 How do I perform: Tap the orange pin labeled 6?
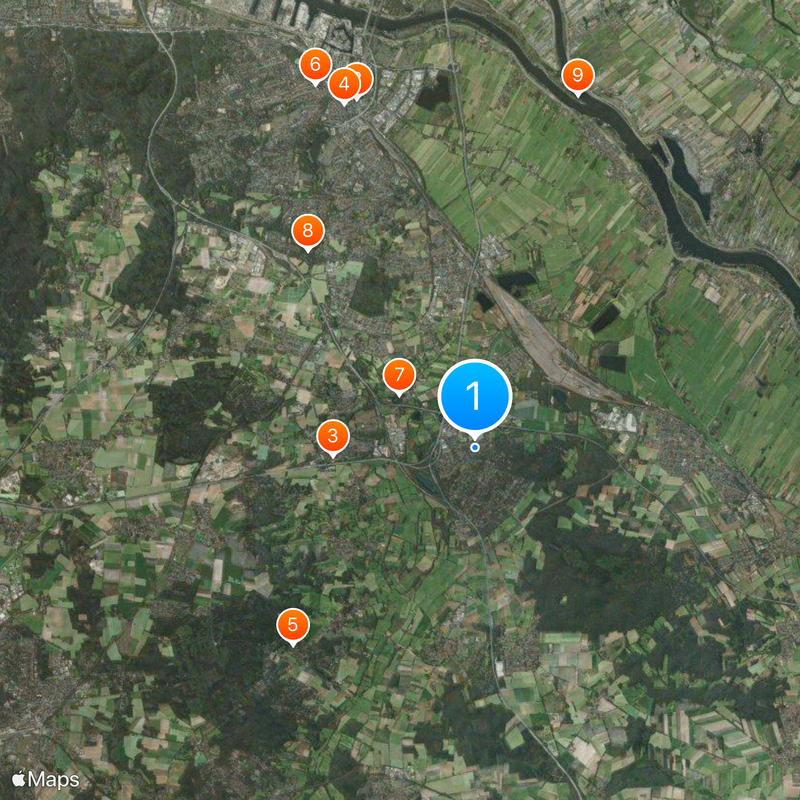[315, 65]
